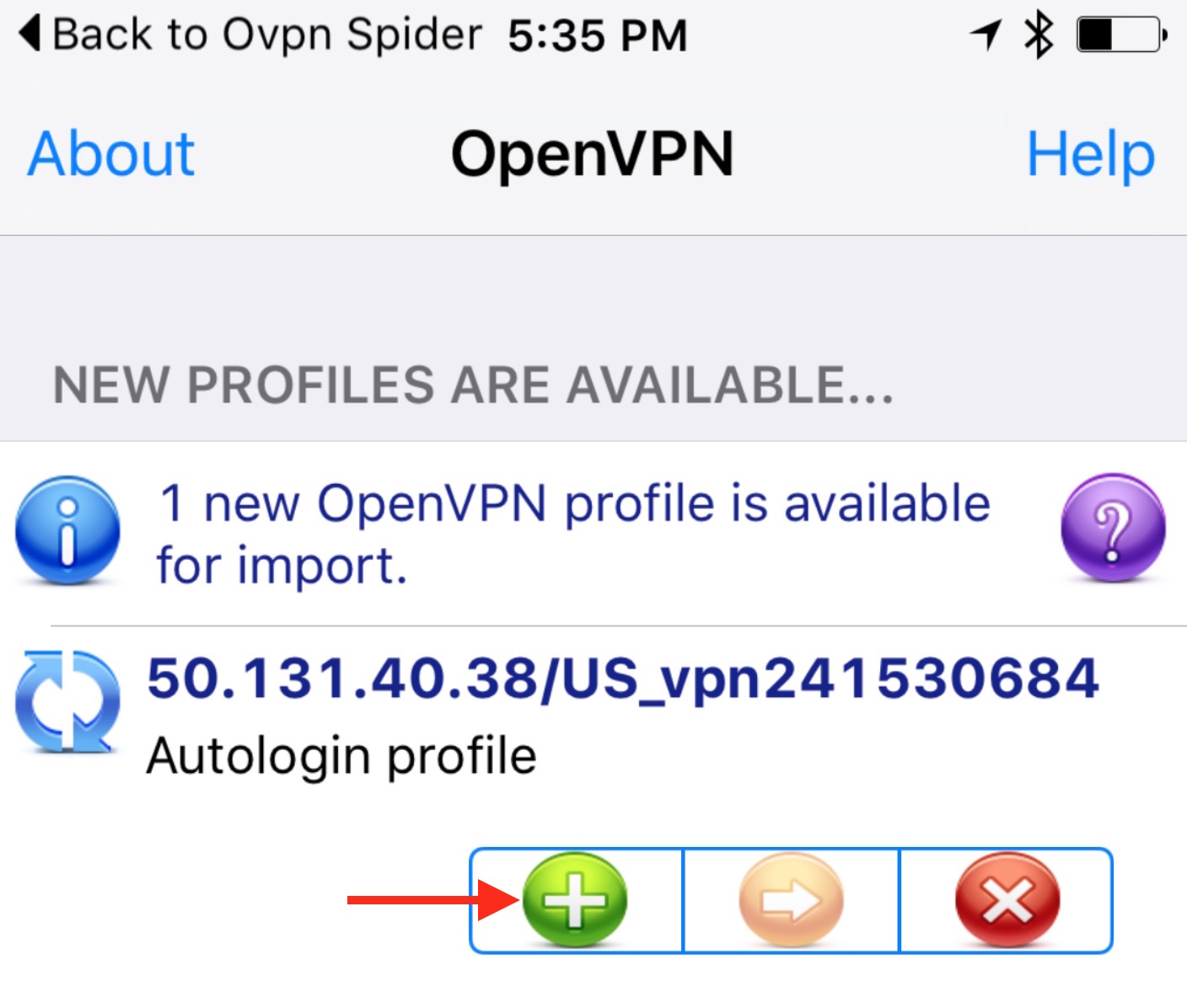Go back to Ovpn Spider app
The height and width of the screenshot is (1008, 1187).
[249, 35]
